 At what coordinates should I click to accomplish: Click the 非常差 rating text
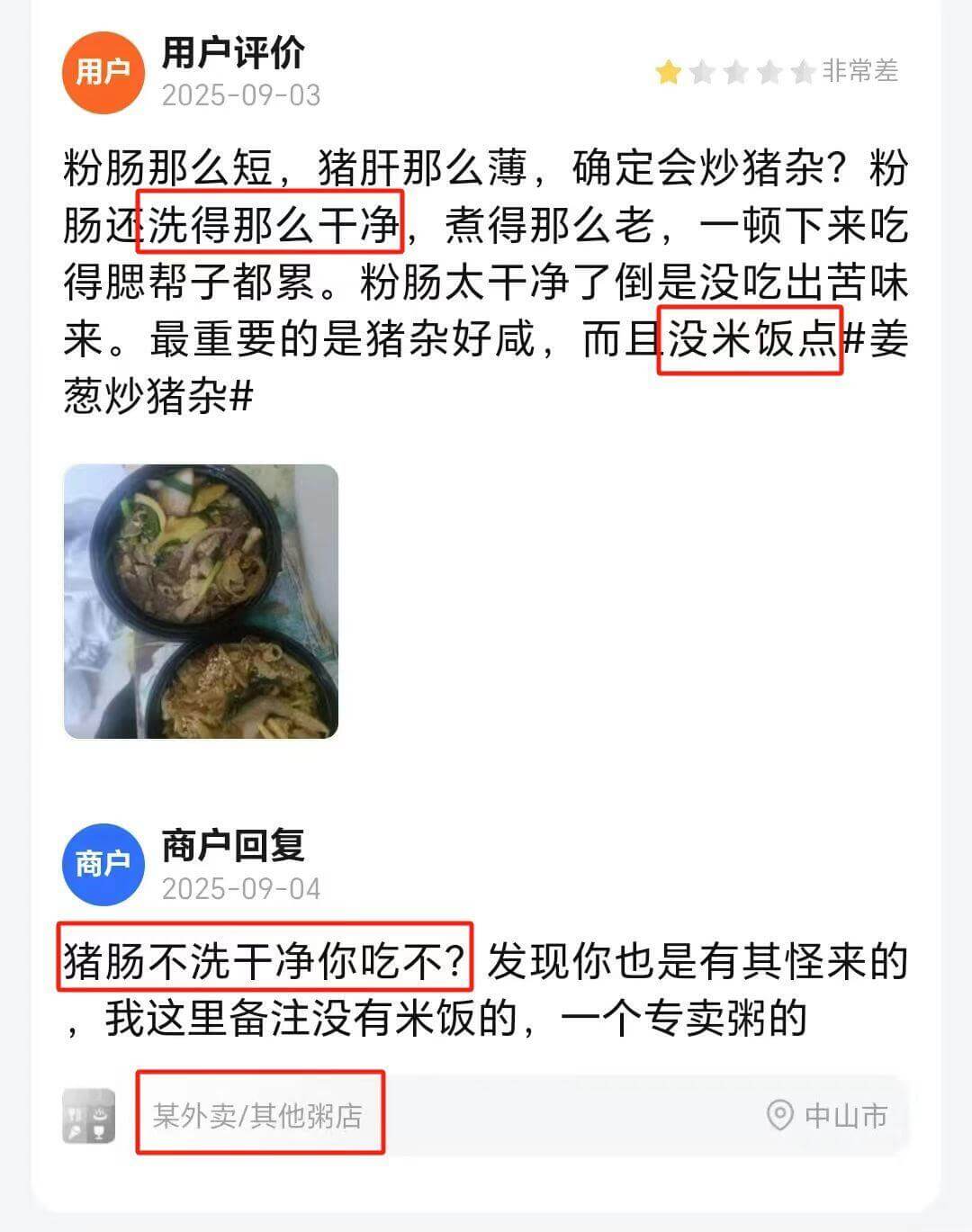859,72
